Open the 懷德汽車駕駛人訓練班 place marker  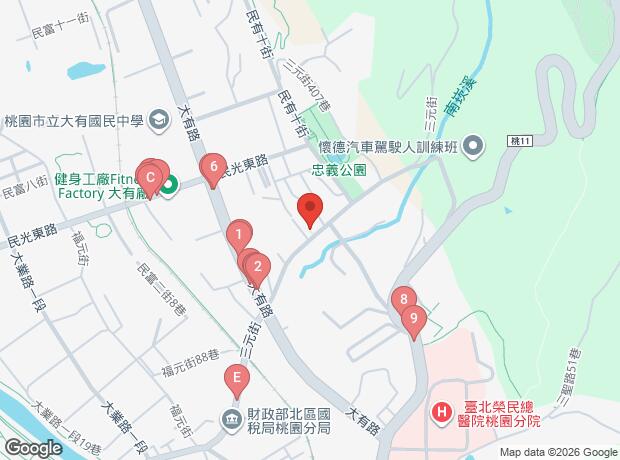(x=474, y=147)
